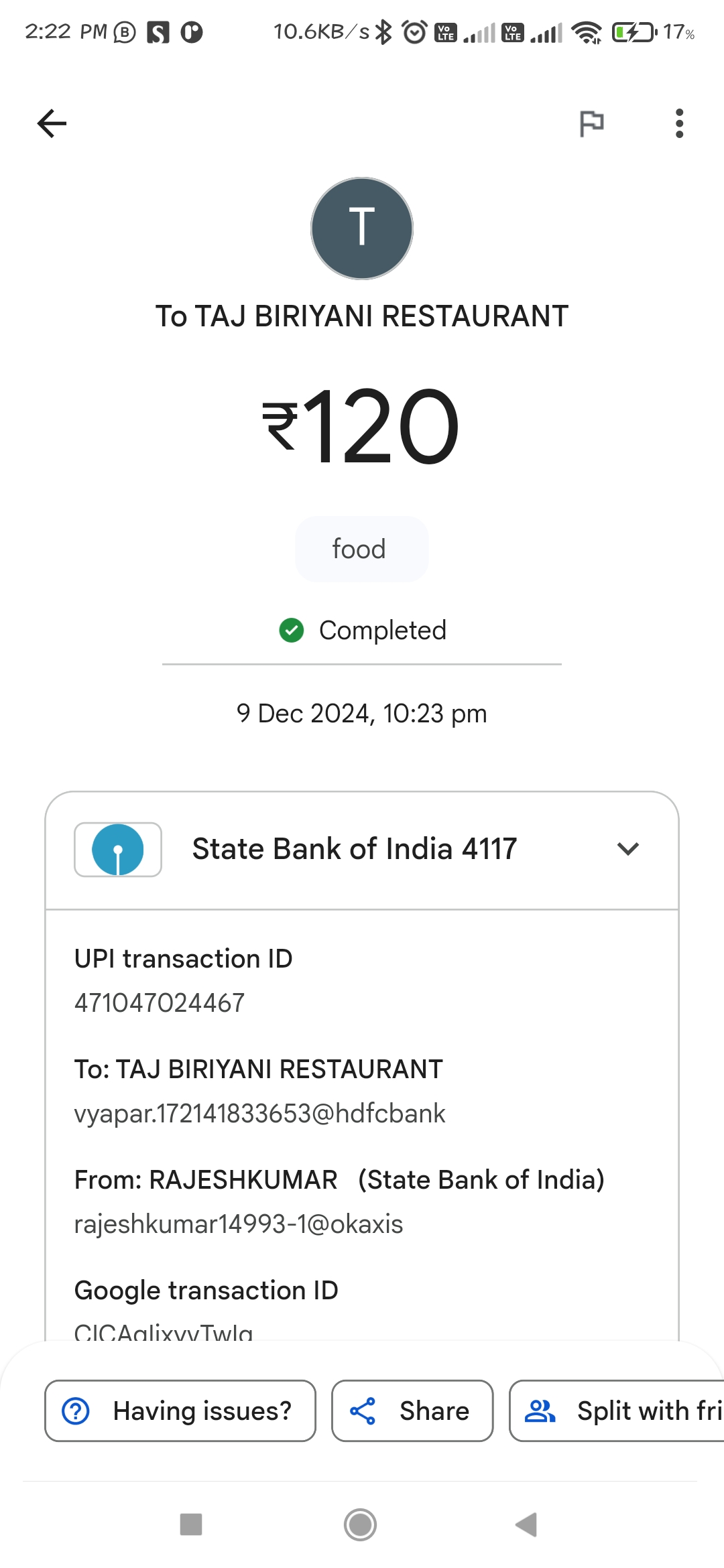
Task: Tap the flag icon to report
Action: 591,123
